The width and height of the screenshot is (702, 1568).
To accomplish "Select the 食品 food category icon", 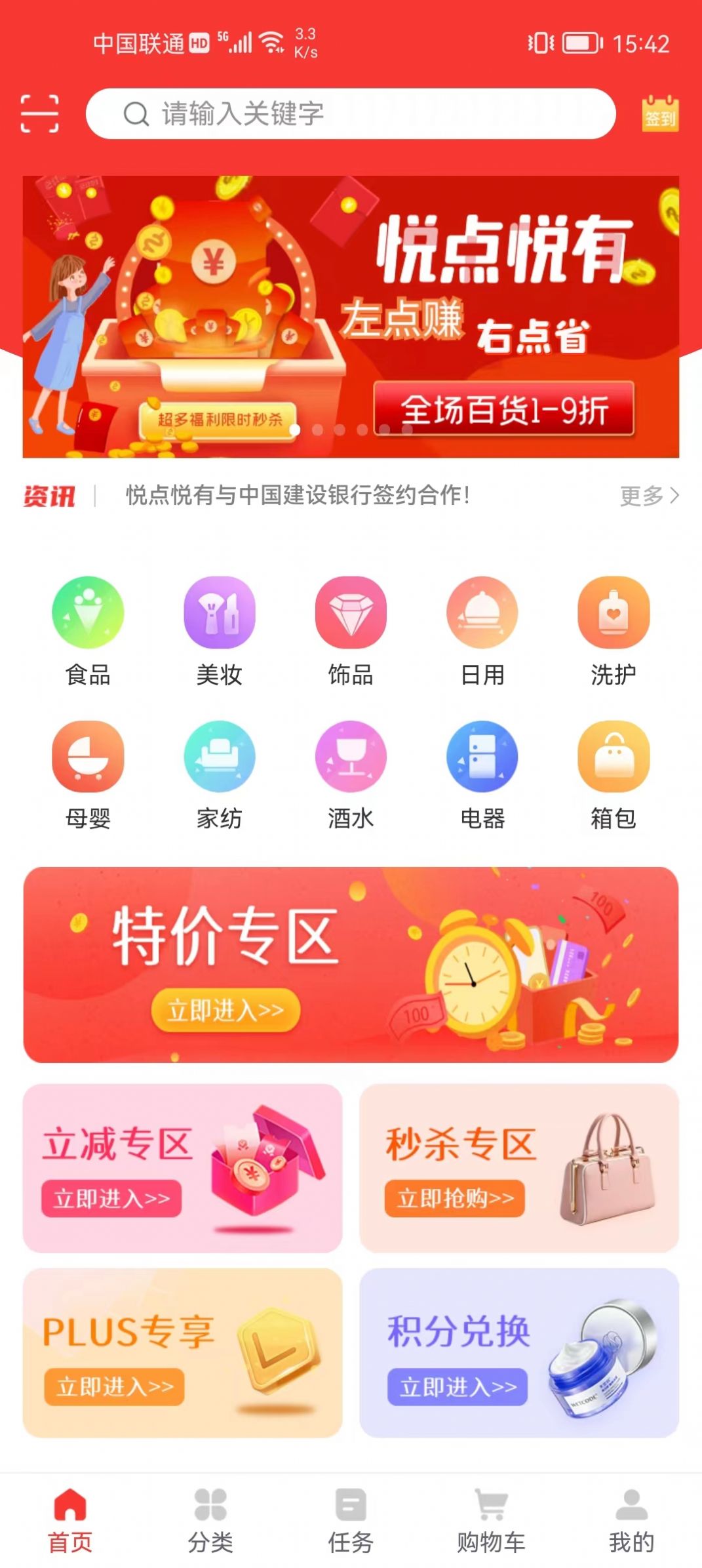I will (88, 613).
